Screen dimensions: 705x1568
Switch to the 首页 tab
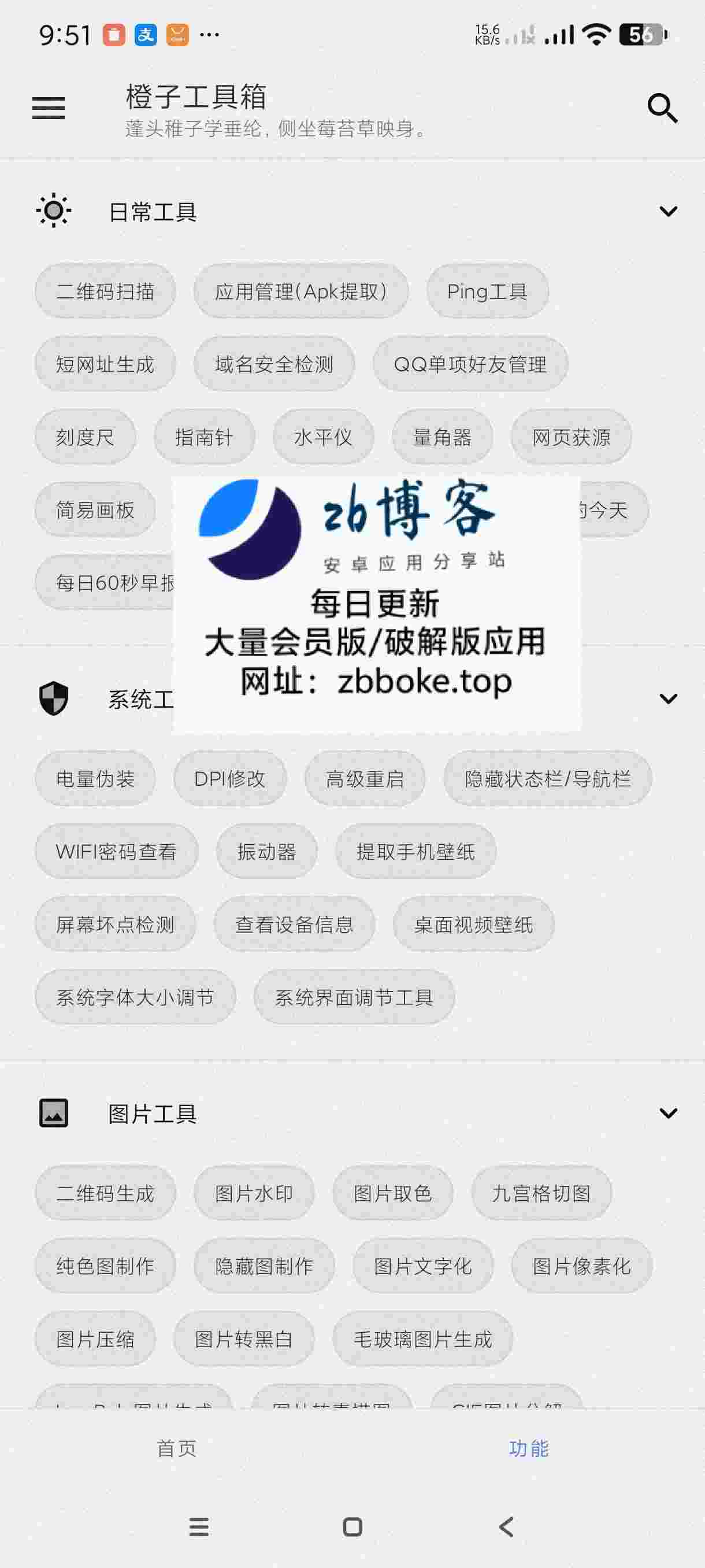click(x=176, y=1449)
